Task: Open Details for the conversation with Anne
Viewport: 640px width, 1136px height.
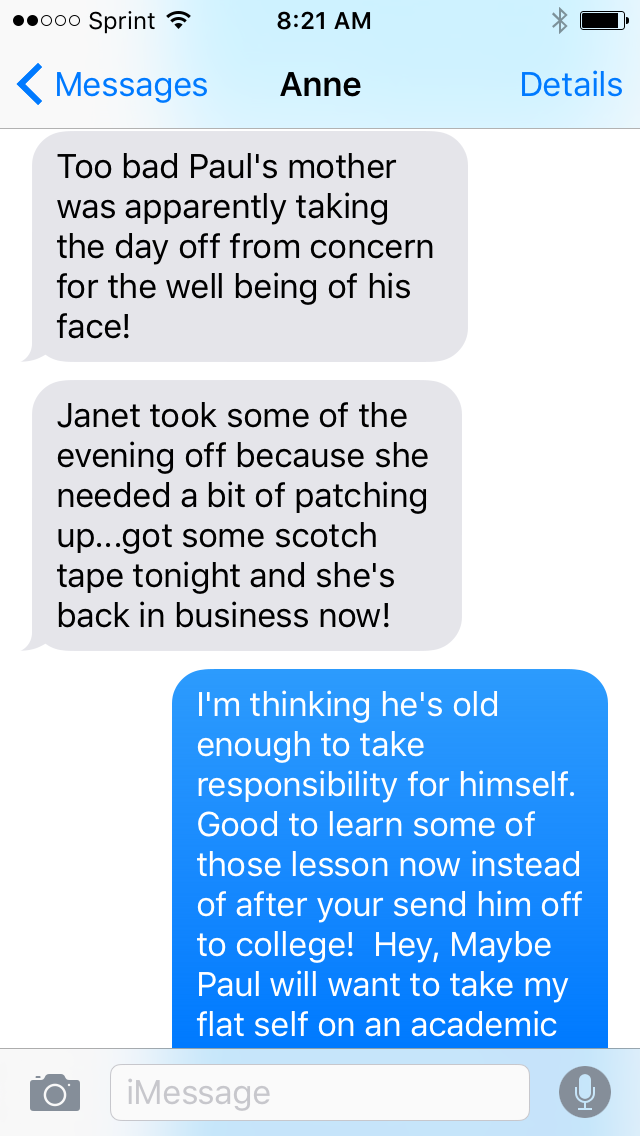Action: pos(571,85)
